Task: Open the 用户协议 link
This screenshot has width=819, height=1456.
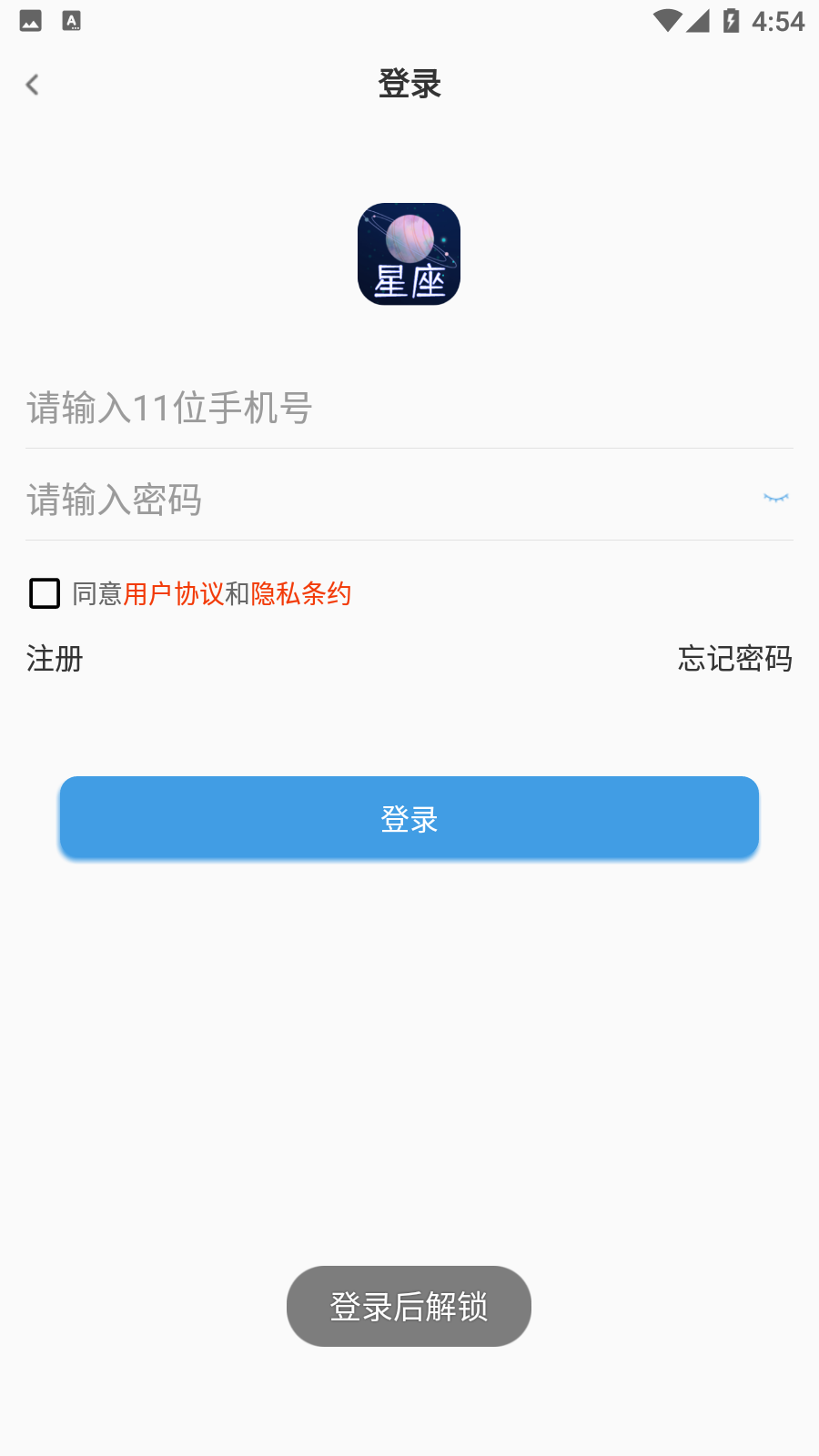Action: [x=173, y=594]
